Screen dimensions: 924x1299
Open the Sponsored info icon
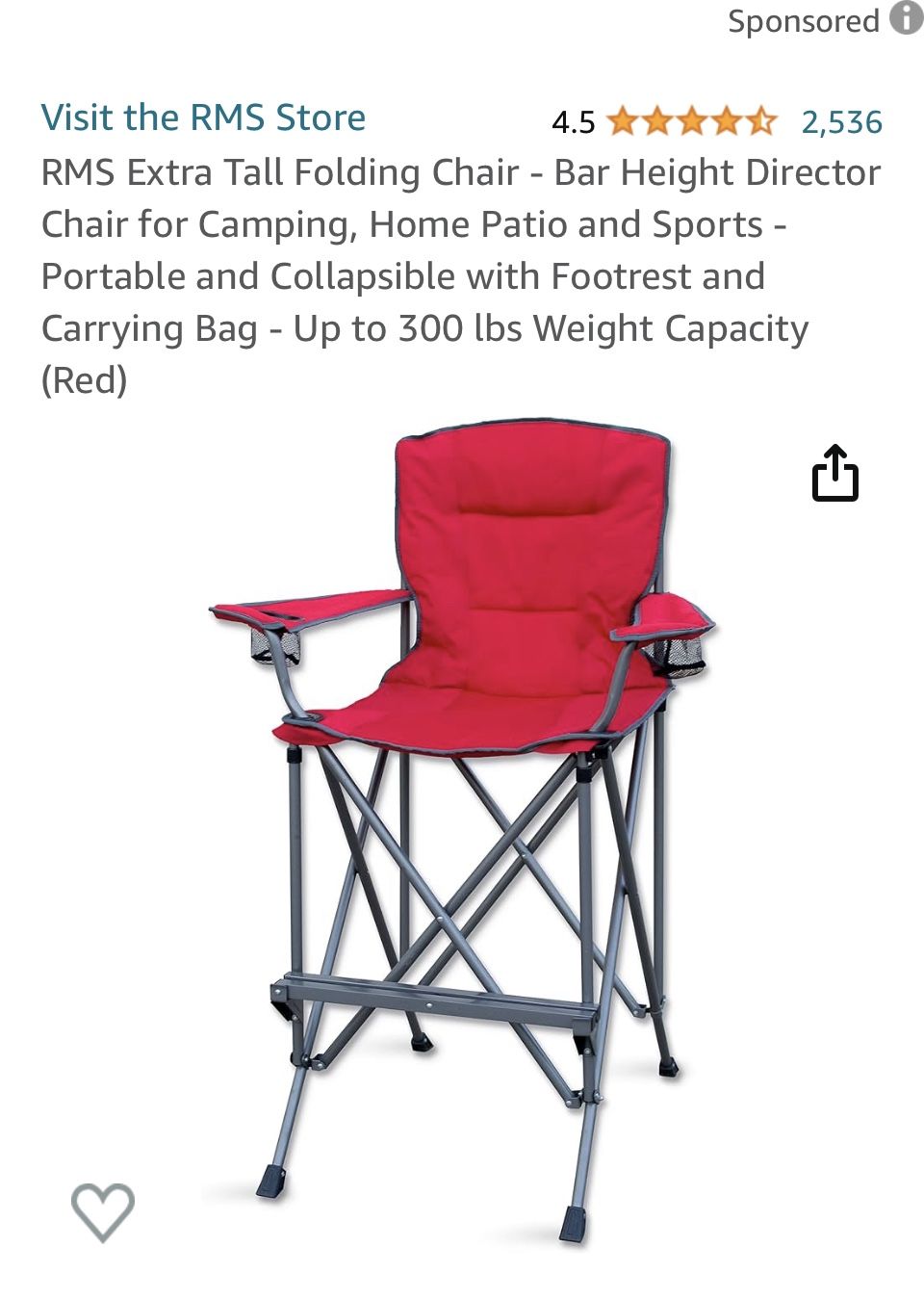tap(906, 18)
